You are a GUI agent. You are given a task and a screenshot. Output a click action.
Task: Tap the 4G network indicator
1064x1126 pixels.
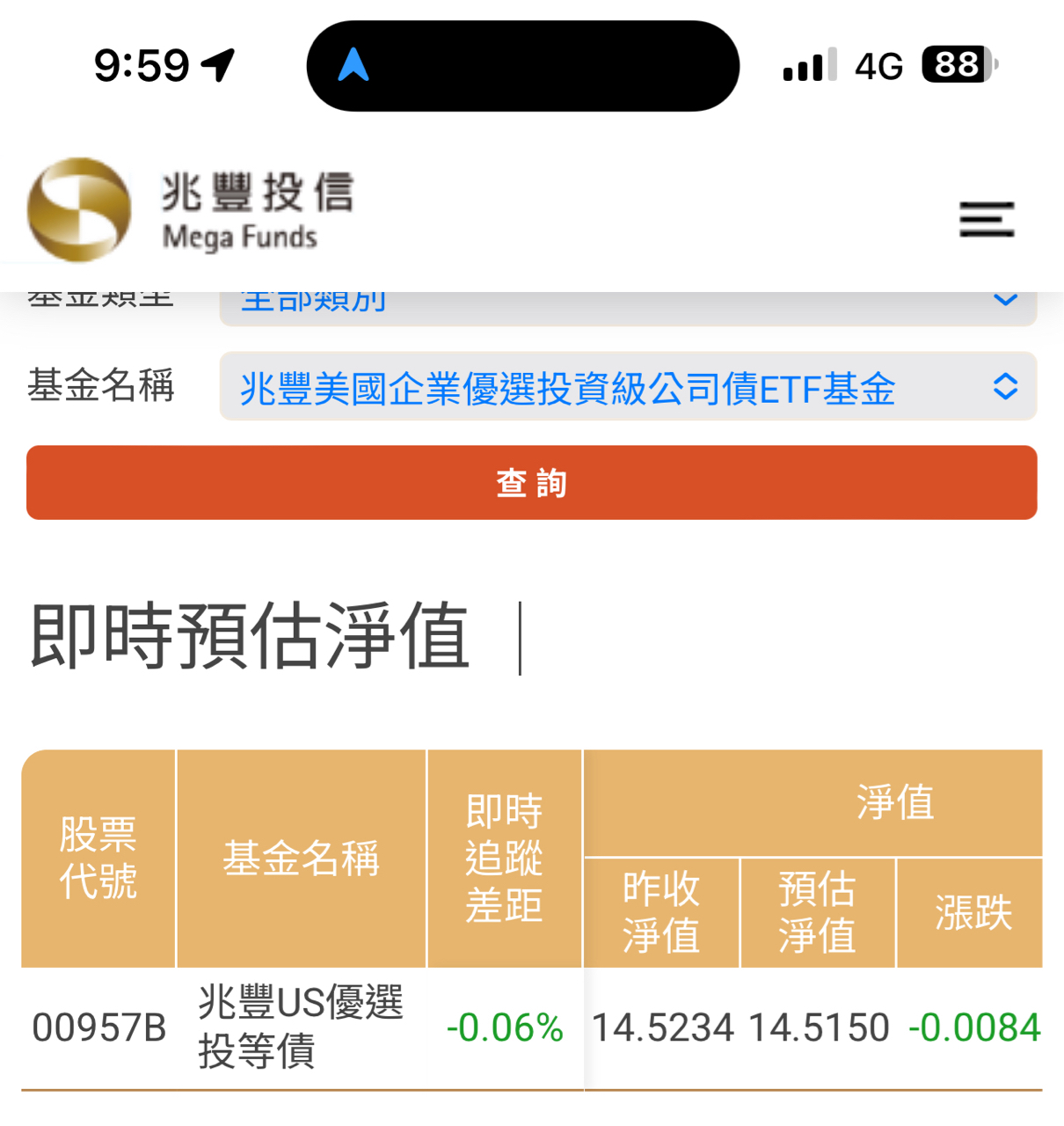878,63
